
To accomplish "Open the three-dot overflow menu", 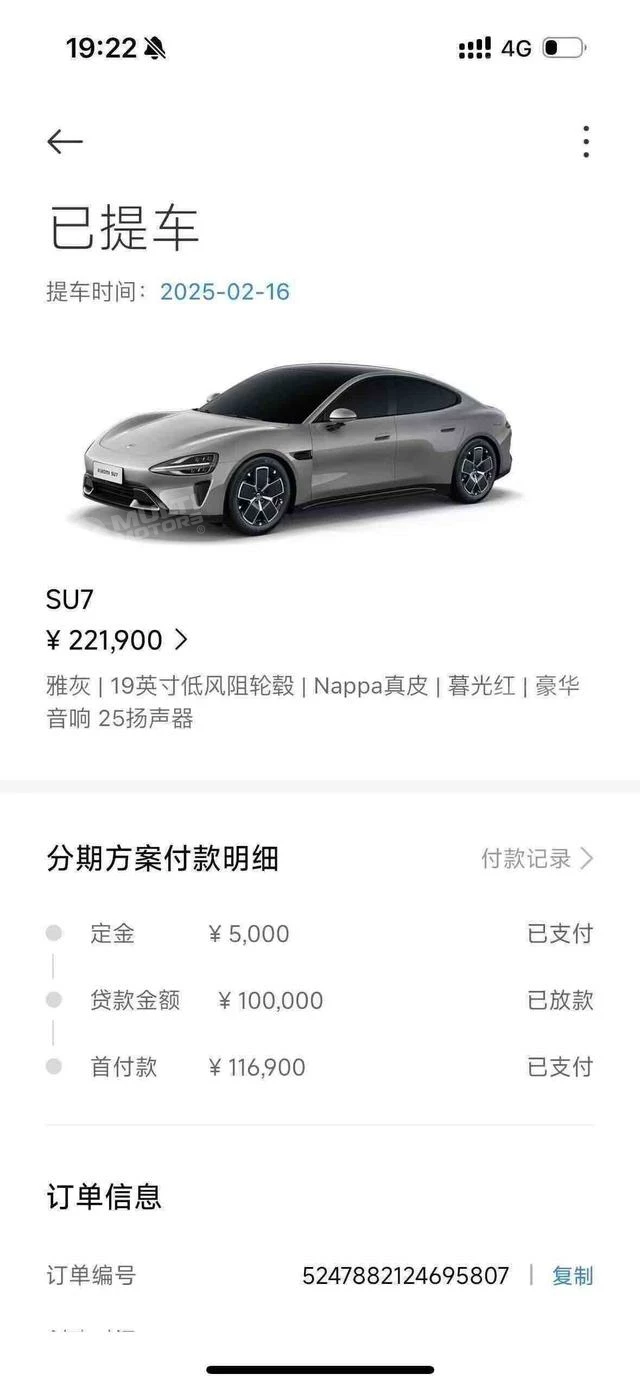I will [x=586, y=142].
